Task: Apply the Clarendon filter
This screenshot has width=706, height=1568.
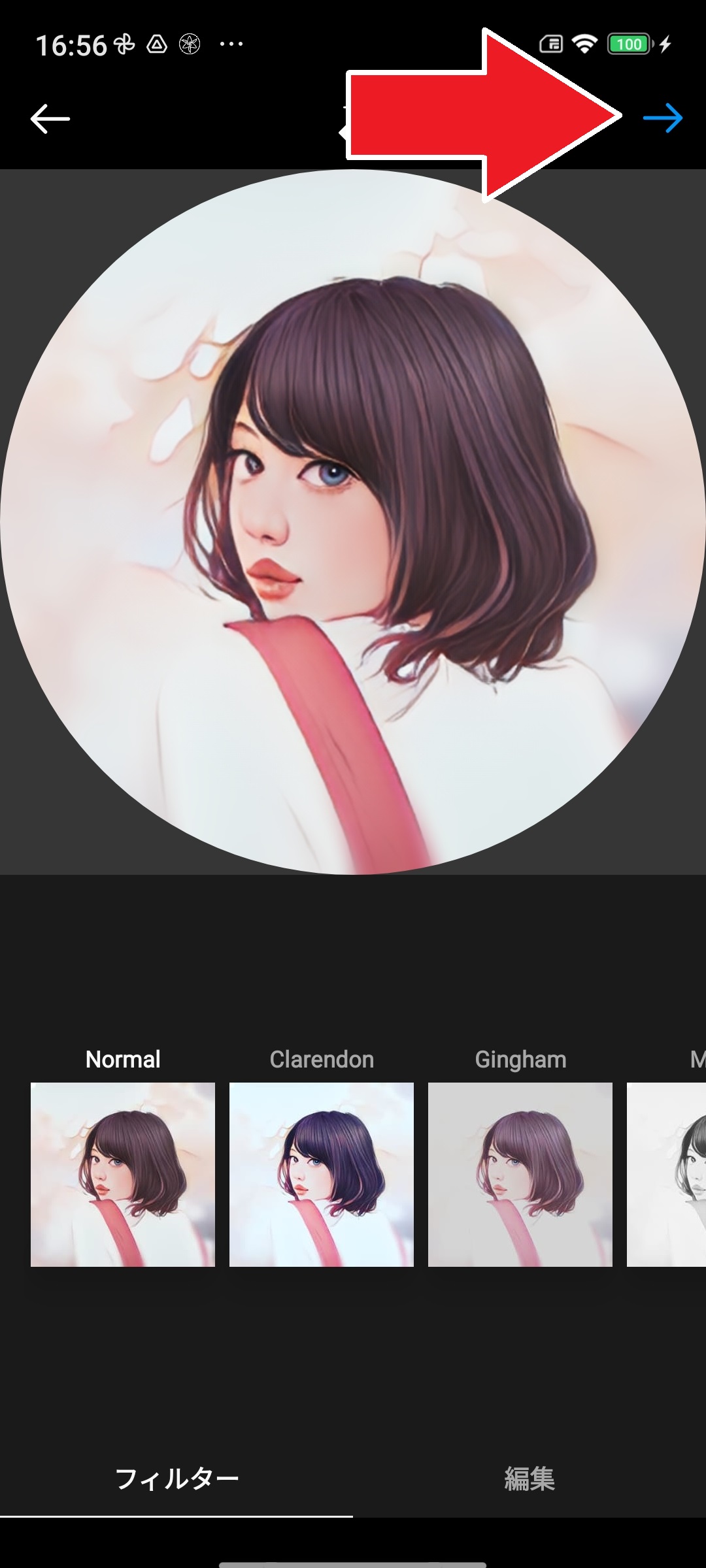Action: (x=321, y=1174)
